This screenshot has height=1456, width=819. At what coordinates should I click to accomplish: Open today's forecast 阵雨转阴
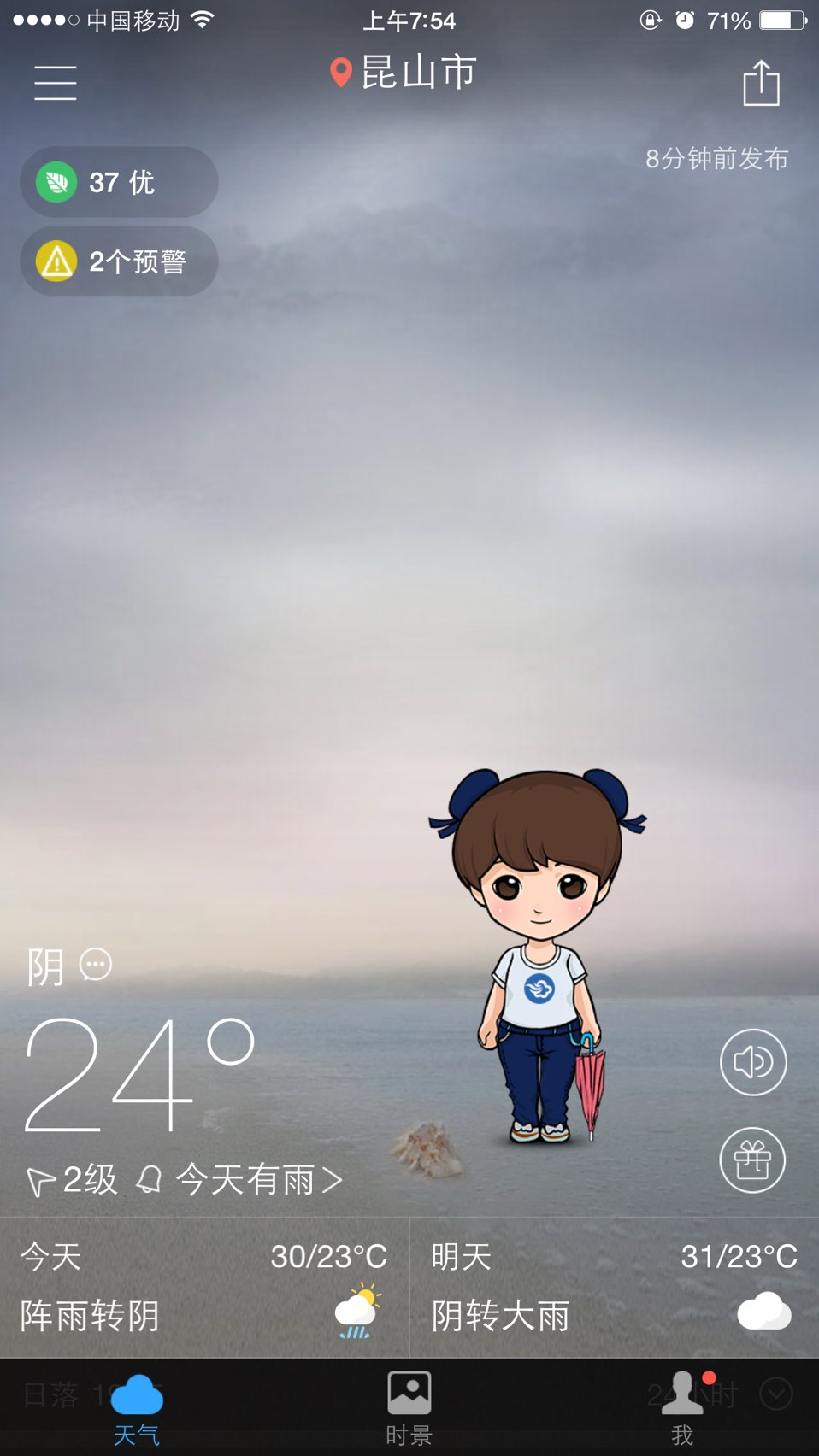coord(204,1288)
